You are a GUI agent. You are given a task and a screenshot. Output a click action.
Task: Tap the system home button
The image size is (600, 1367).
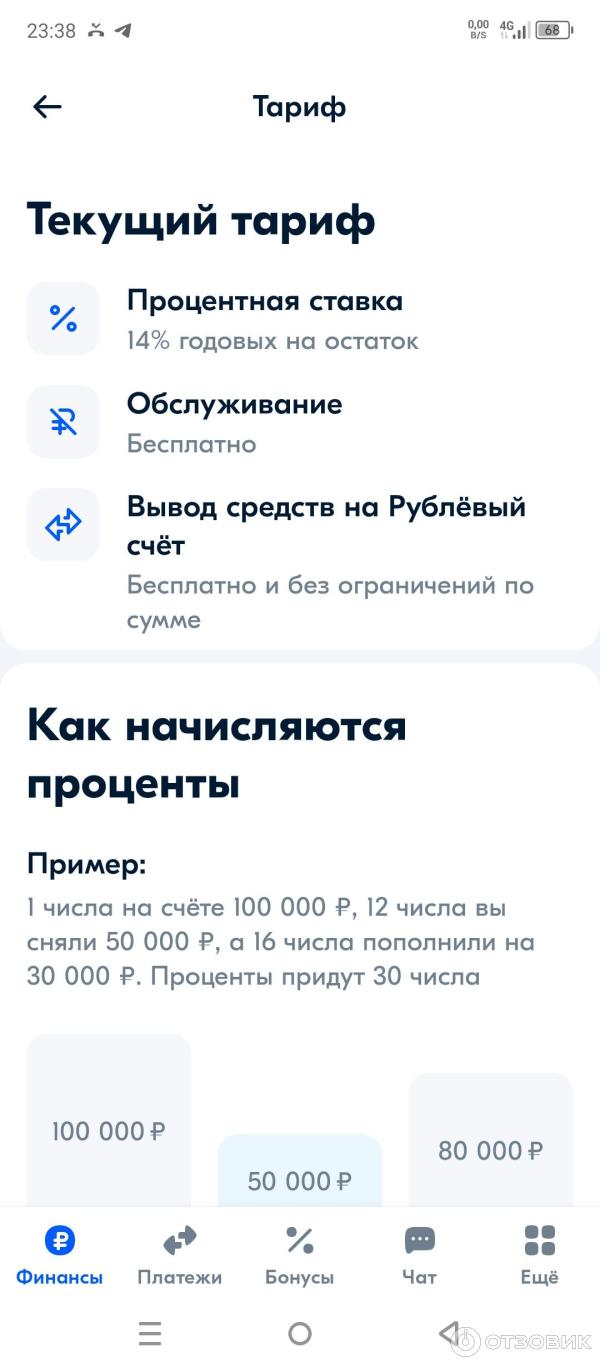tap(300, 1333)
